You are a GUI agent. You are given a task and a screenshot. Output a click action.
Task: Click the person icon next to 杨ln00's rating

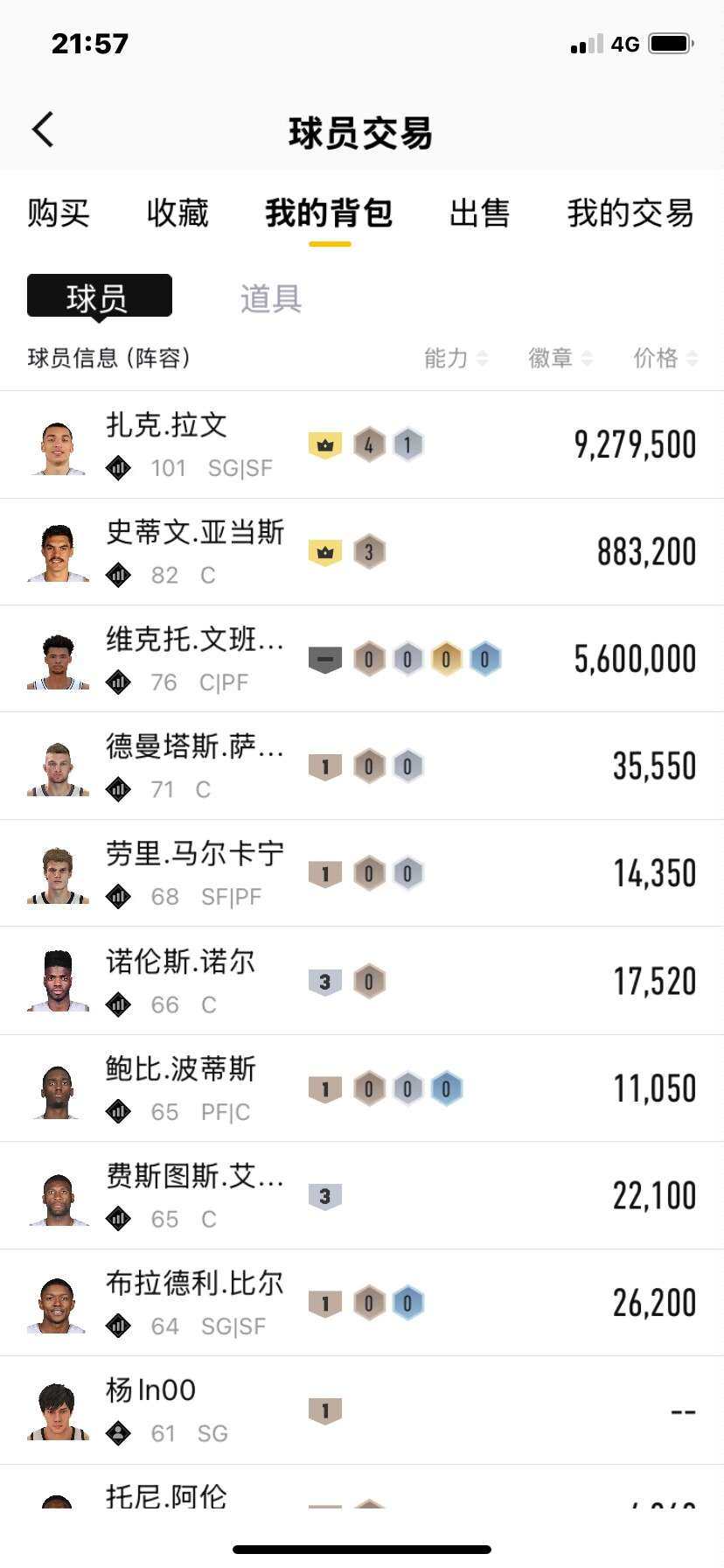point(118,1432)
